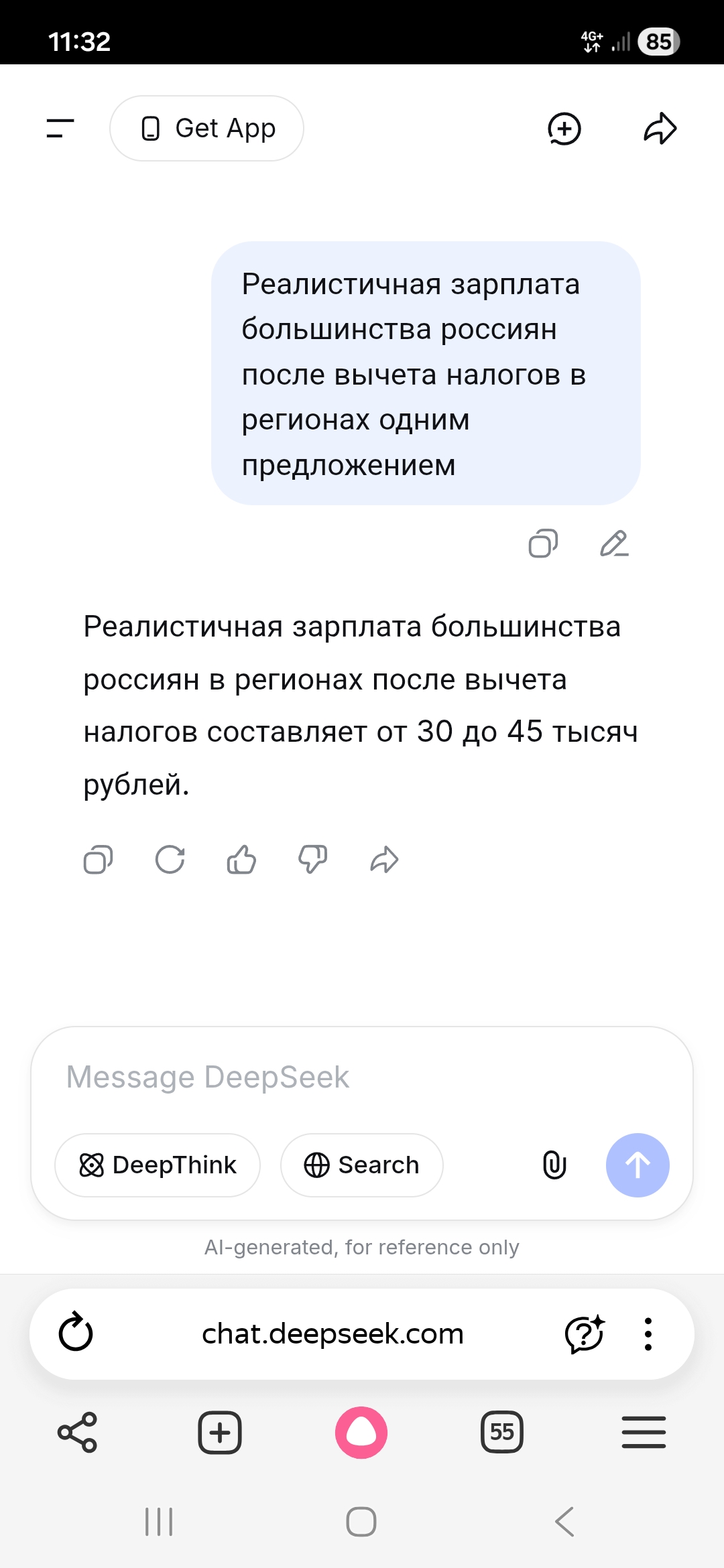Regenerate the answer

pos(170,860)
